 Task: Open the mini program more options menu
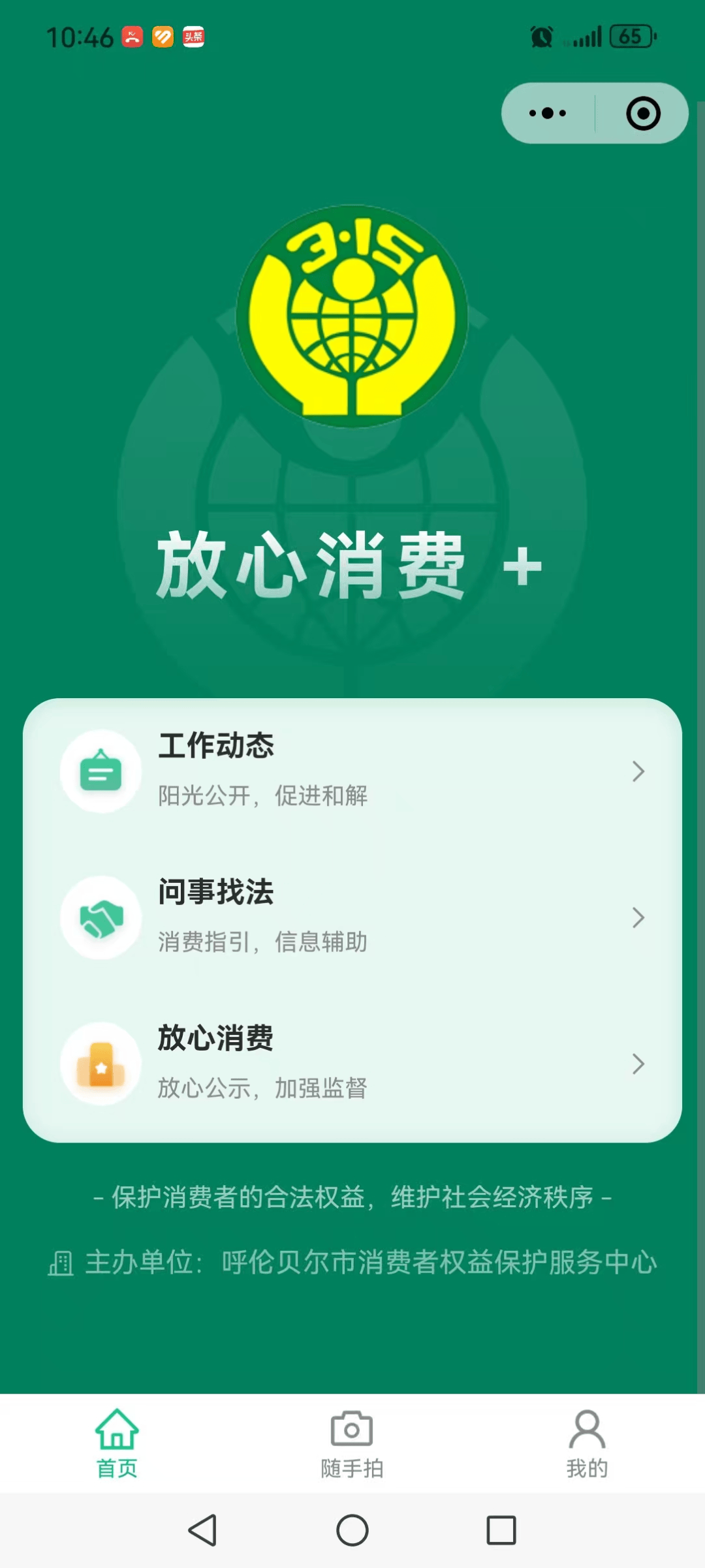click(x=548, y=114)
